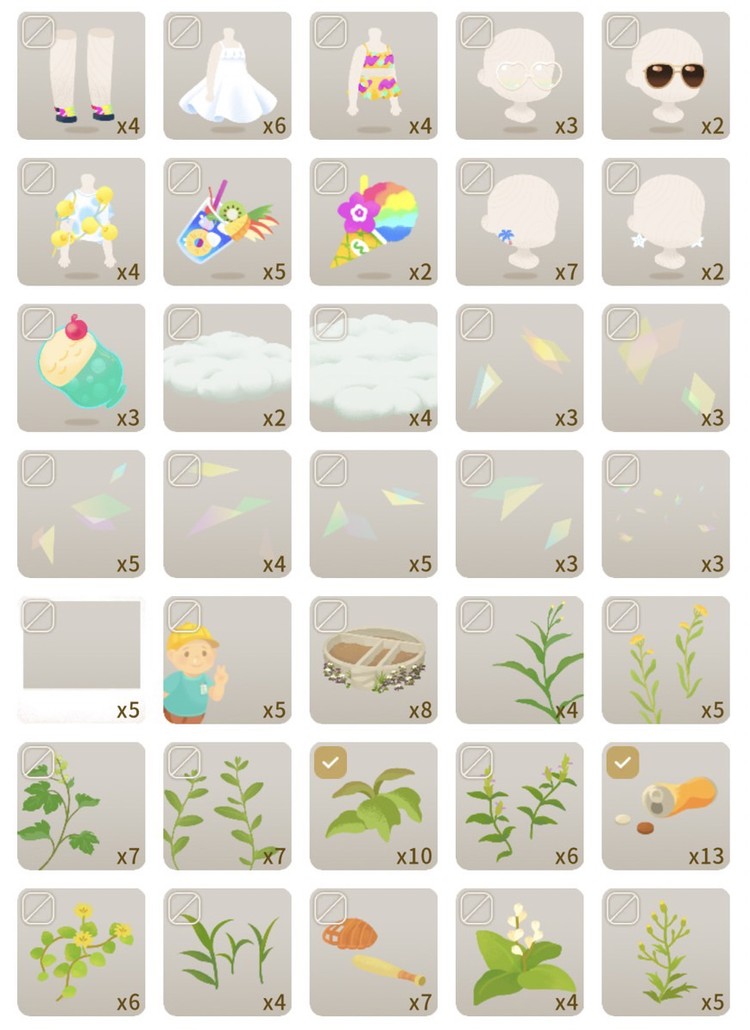
Task: Select the boy with yellow hard hat
Action: (x=227, y=660)
